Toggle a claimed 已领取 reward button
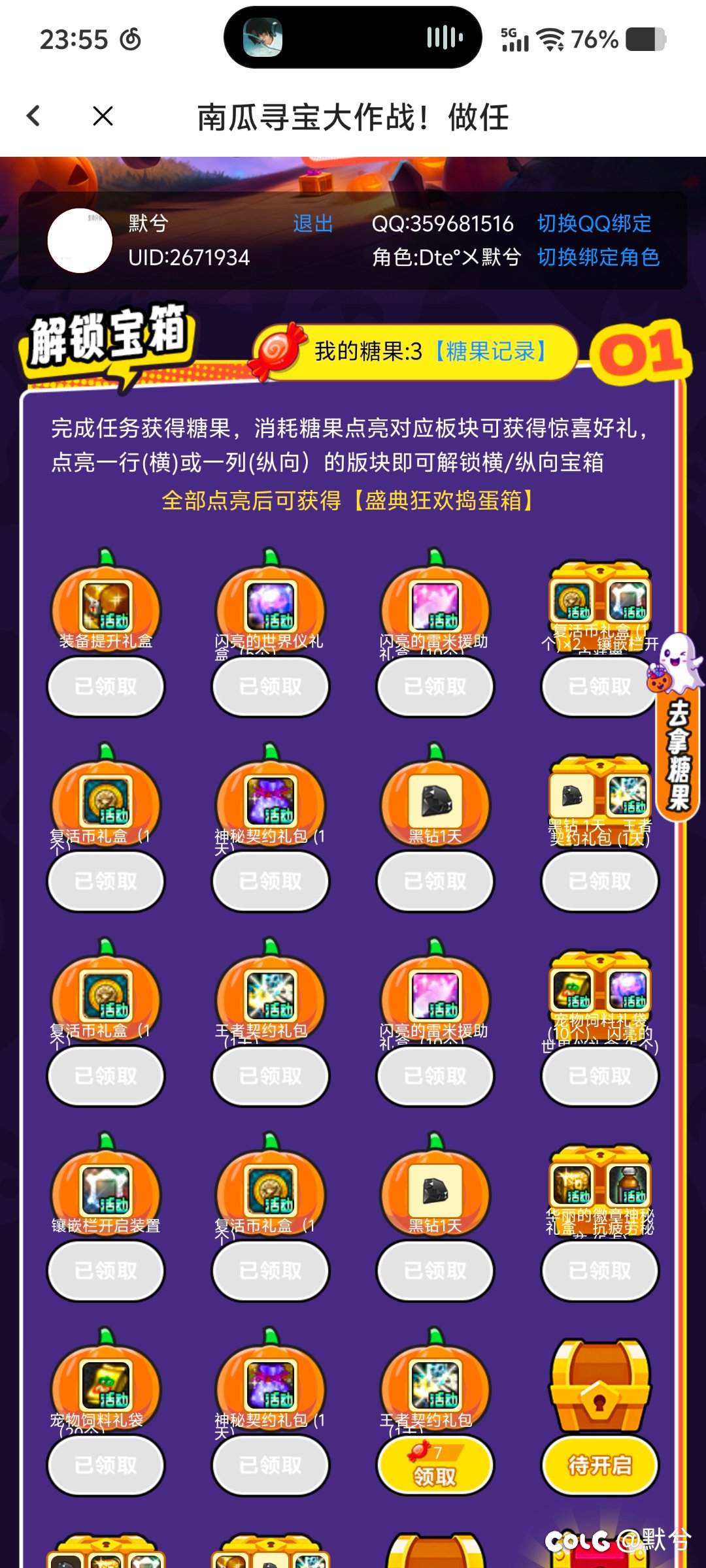Image resolution: width=706 pixels, height=1568 pixels. (x=105, y=687)
